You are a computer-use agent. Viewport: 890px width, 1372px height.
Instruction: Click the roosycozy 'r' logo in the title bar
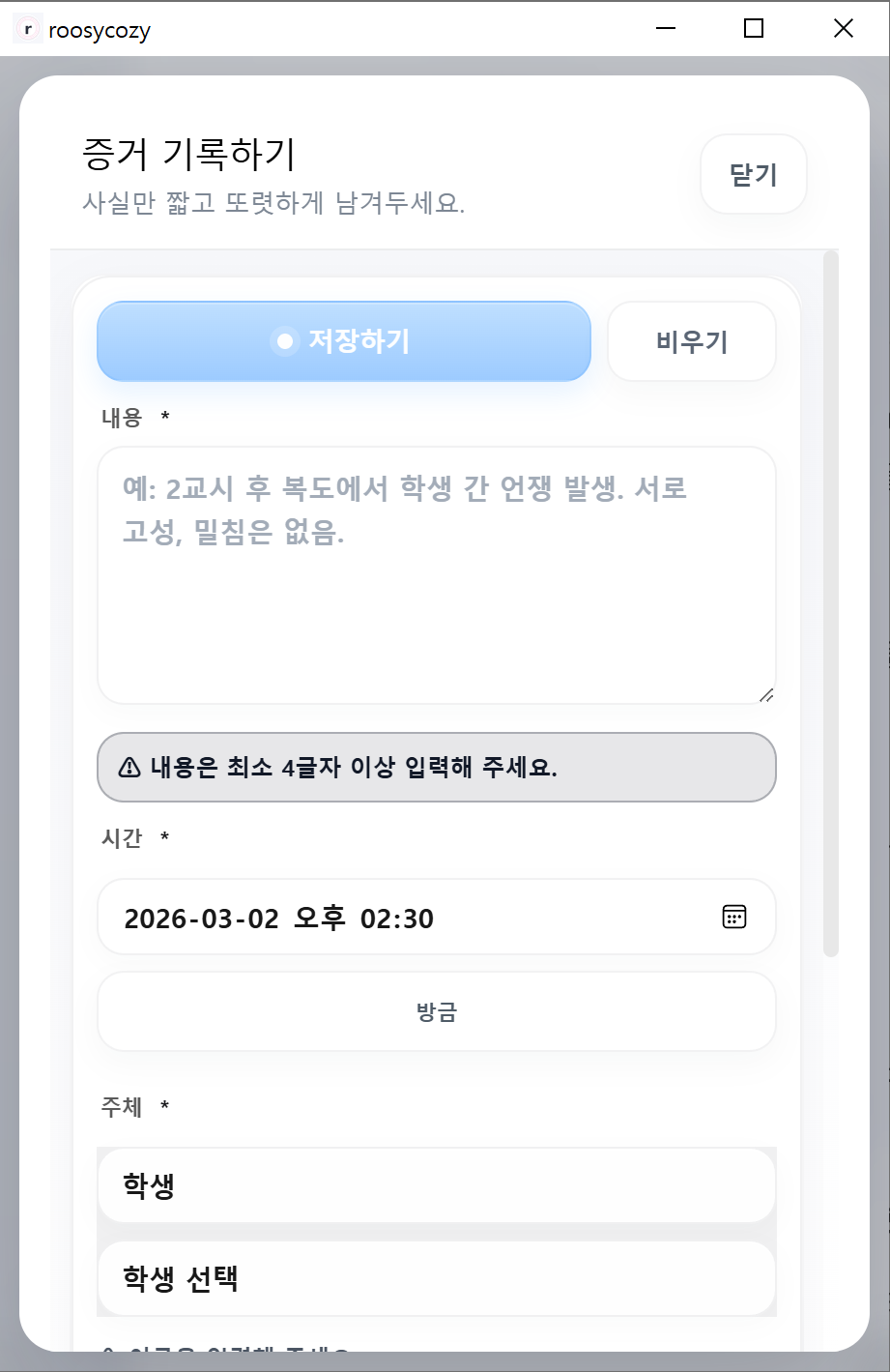26,29
